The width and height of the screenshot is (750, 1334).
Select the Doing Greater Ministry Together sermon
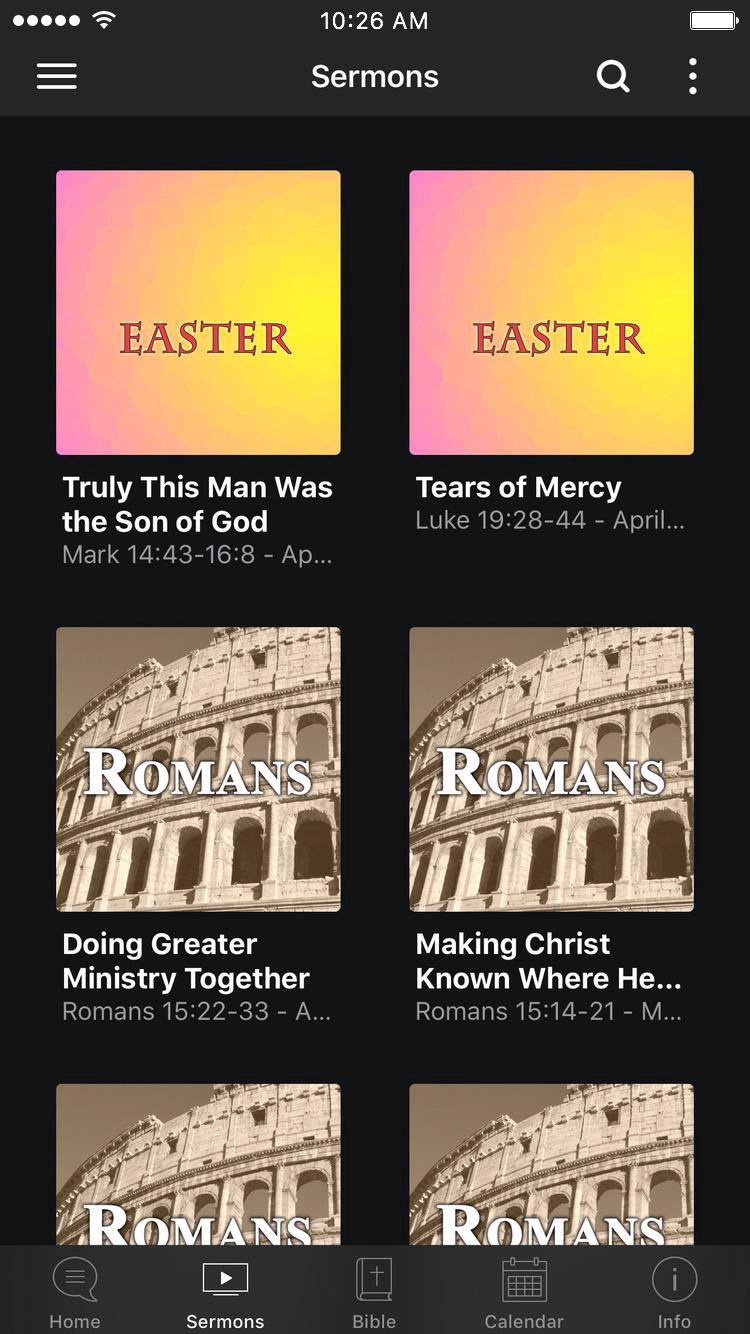[x=198, y=769]
